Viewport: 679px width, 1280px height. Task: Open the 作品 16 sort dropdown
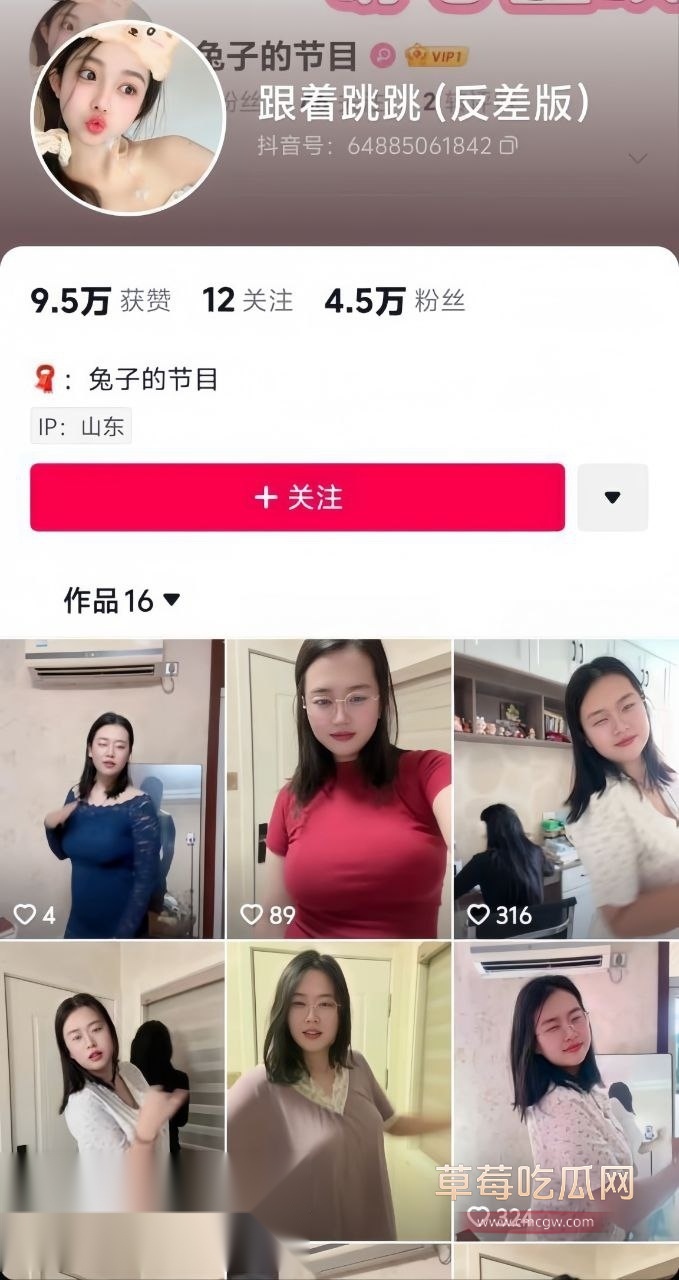(x=122, y=600)
